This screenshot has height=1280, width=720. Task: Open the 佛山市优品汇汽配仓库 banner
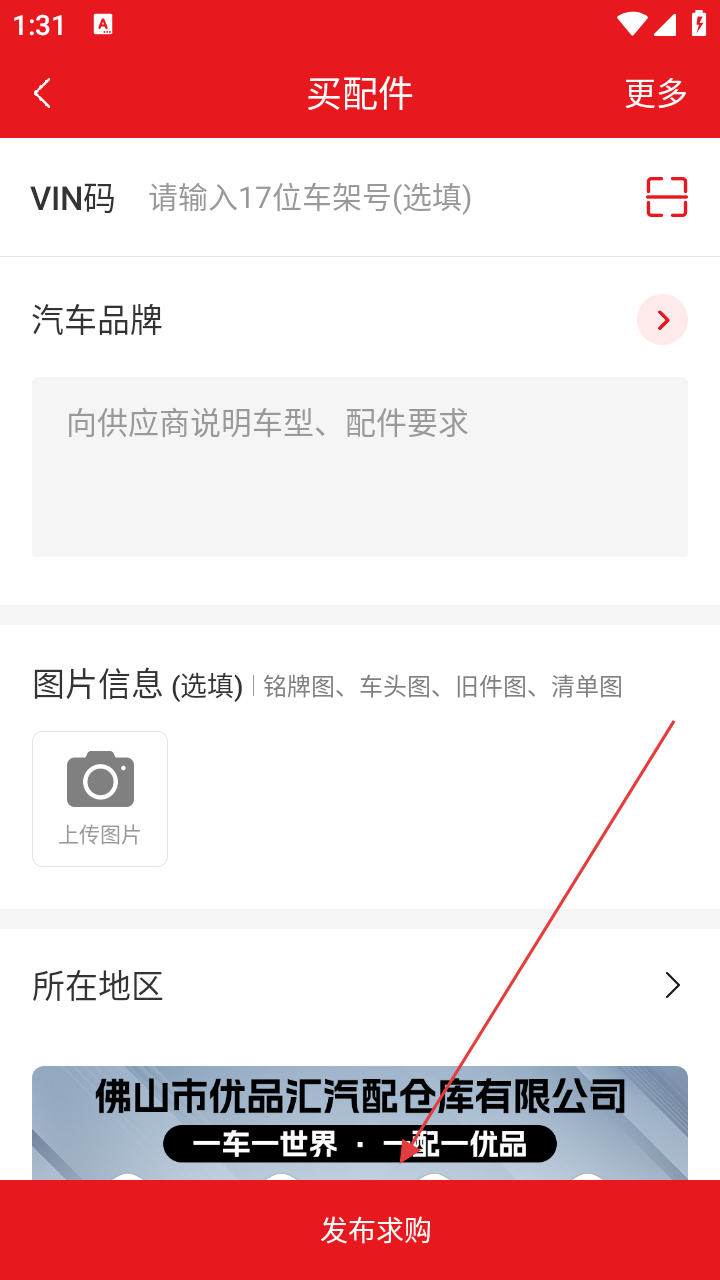[360, 1120]
